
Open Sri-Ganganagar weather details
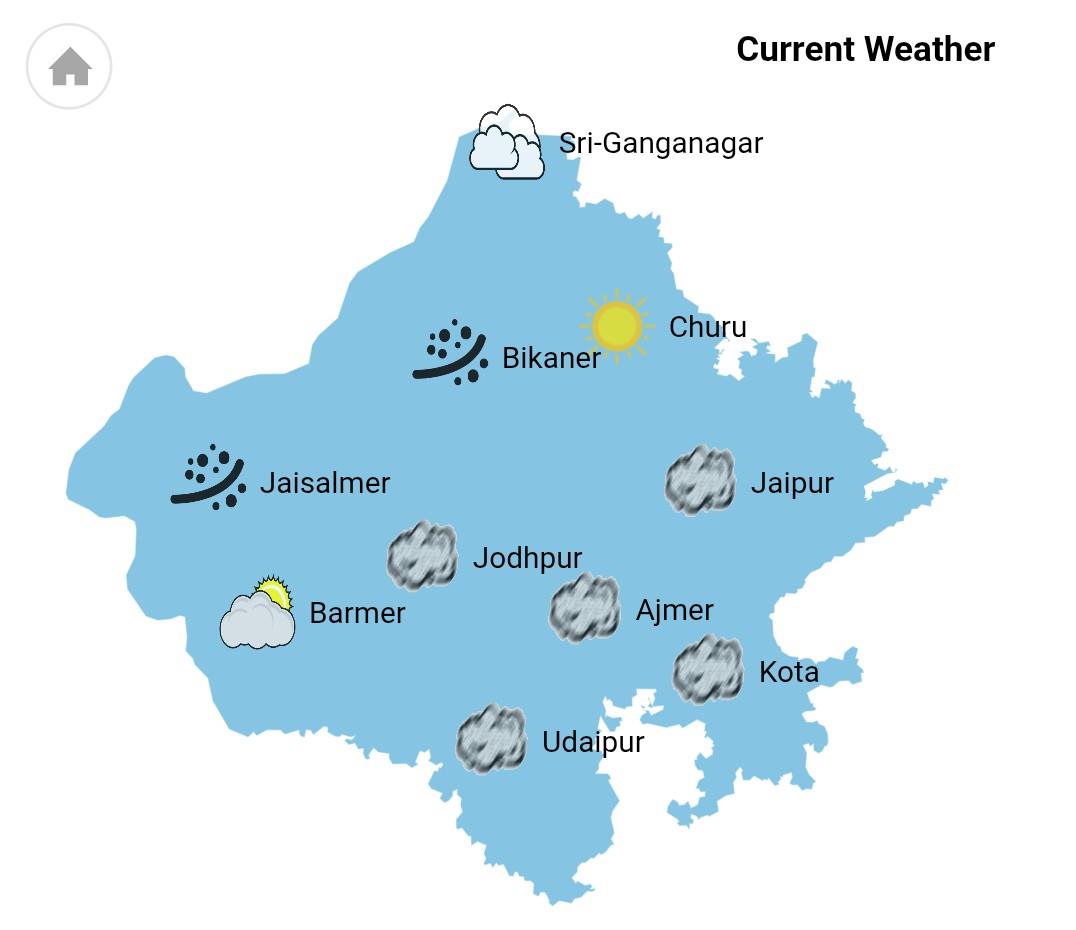[x=660, y=144]
